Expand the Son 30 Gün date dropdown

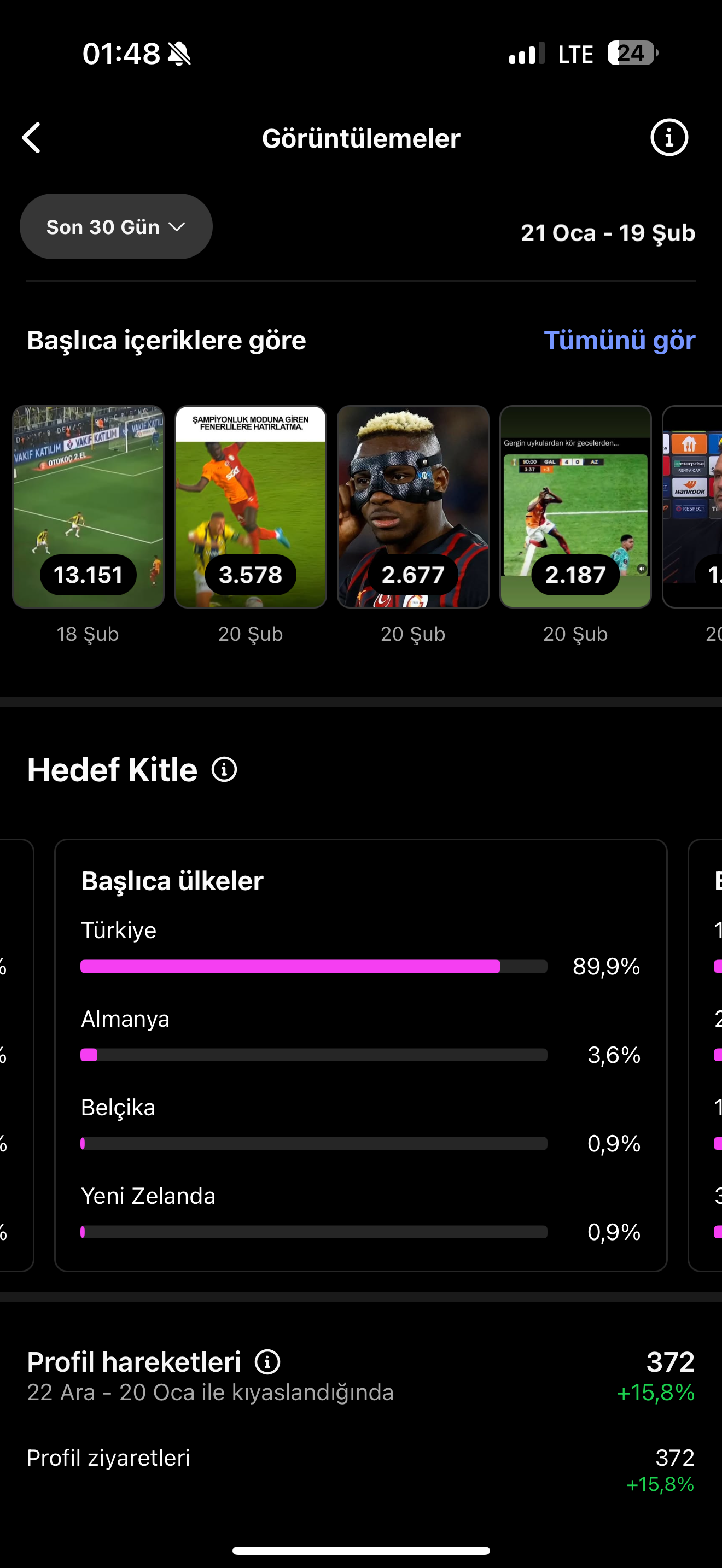coord(115,226)
